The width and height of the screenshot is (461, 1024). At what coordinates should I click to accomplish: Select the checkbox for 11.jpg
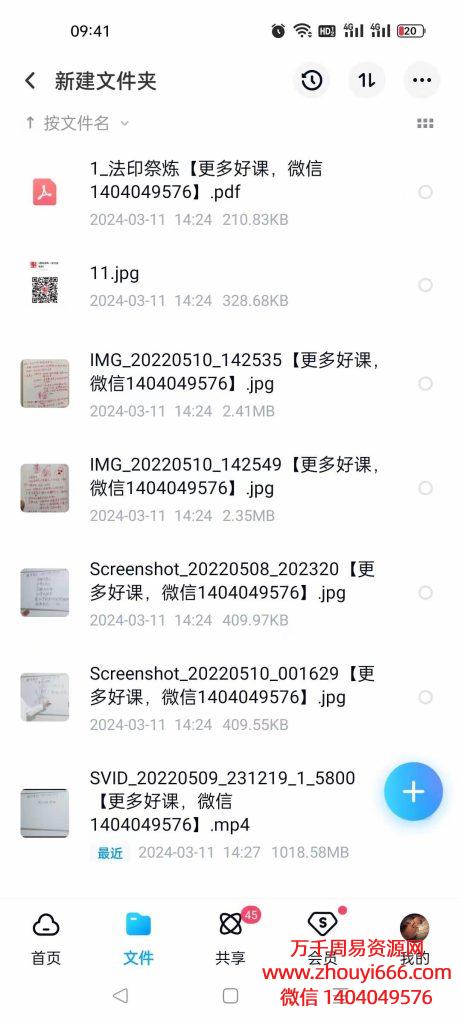coord(425,285)
